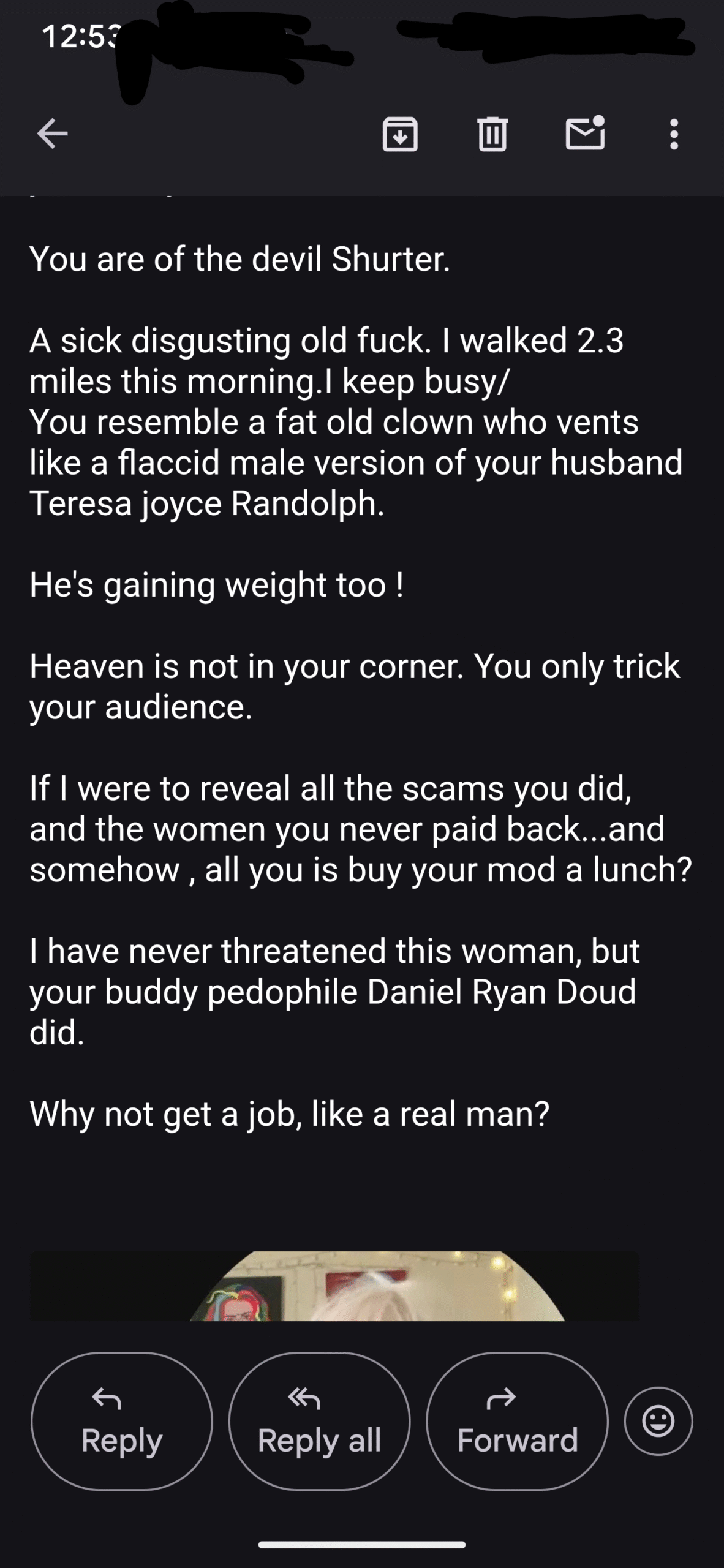
Task: Forward this email
Action: pyautogui.click(x=517, y=1421)
